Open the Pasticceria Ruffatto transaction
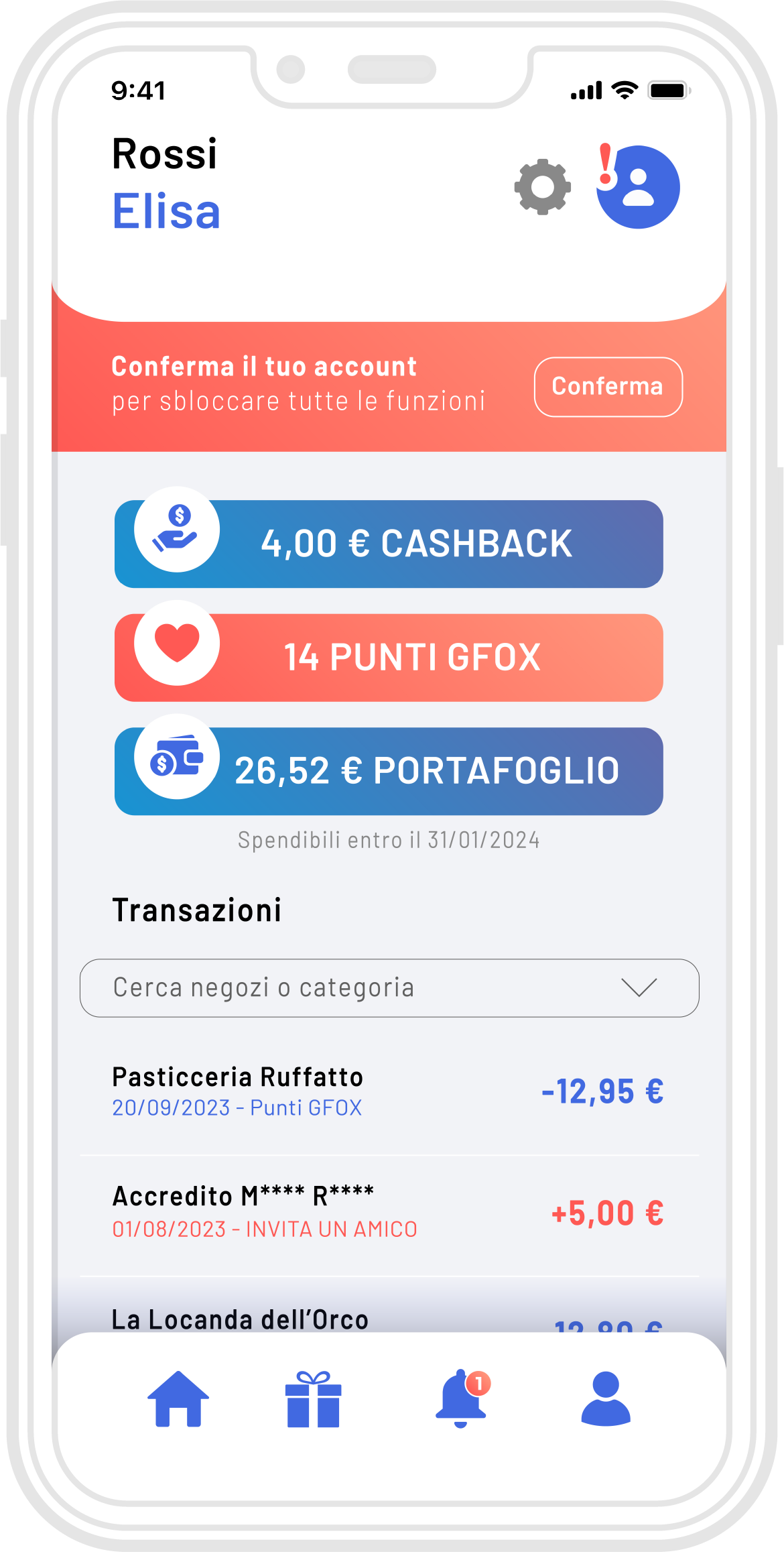Image resolution: width=784 pixels, height=1564 pixels. point(389,1091)
